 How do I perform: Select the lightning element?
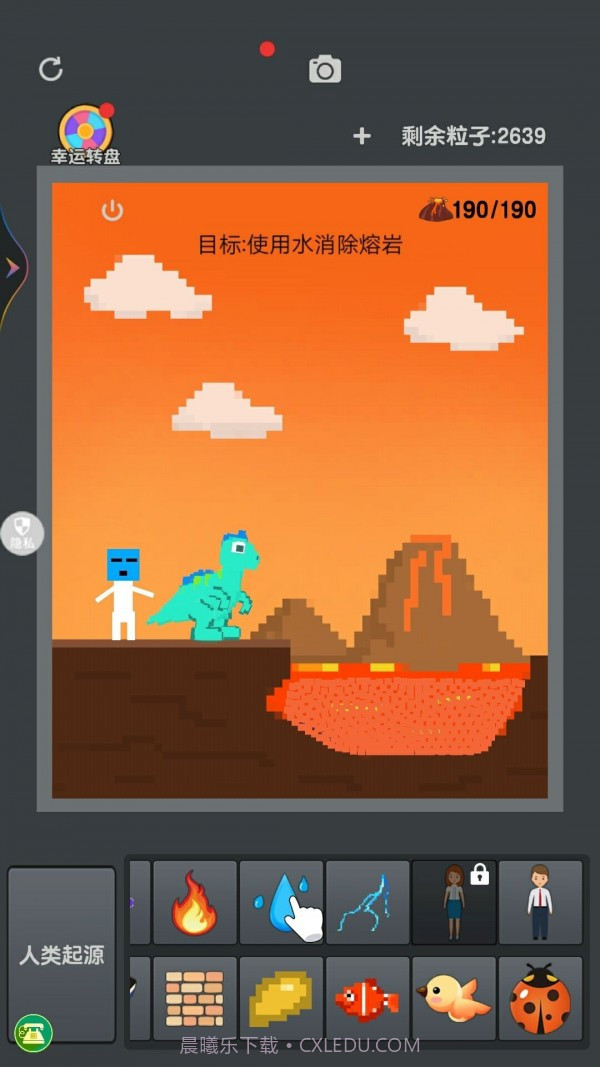368,902
